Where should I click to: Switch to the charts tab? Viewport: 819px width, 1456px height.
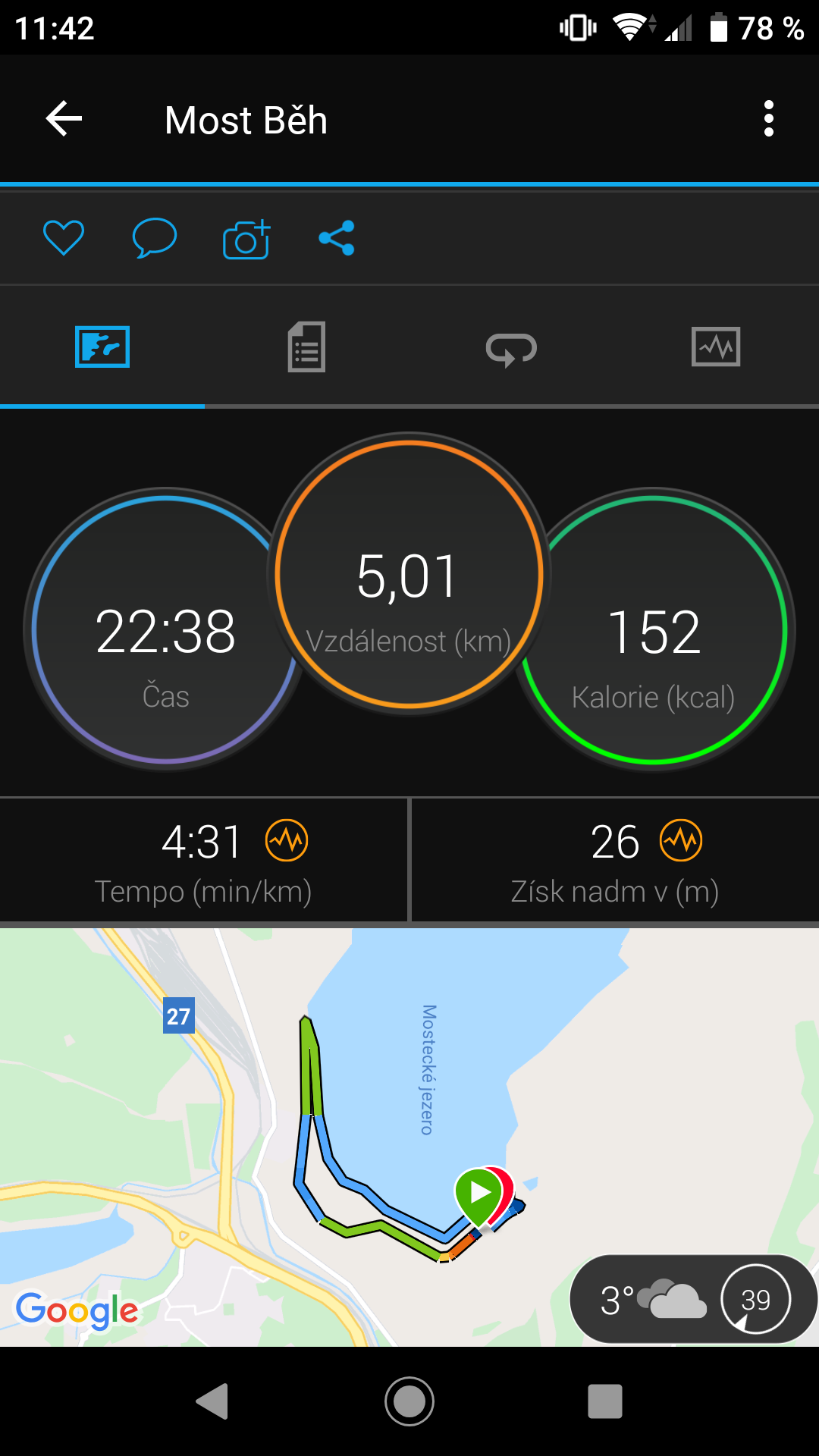point(716,347)
